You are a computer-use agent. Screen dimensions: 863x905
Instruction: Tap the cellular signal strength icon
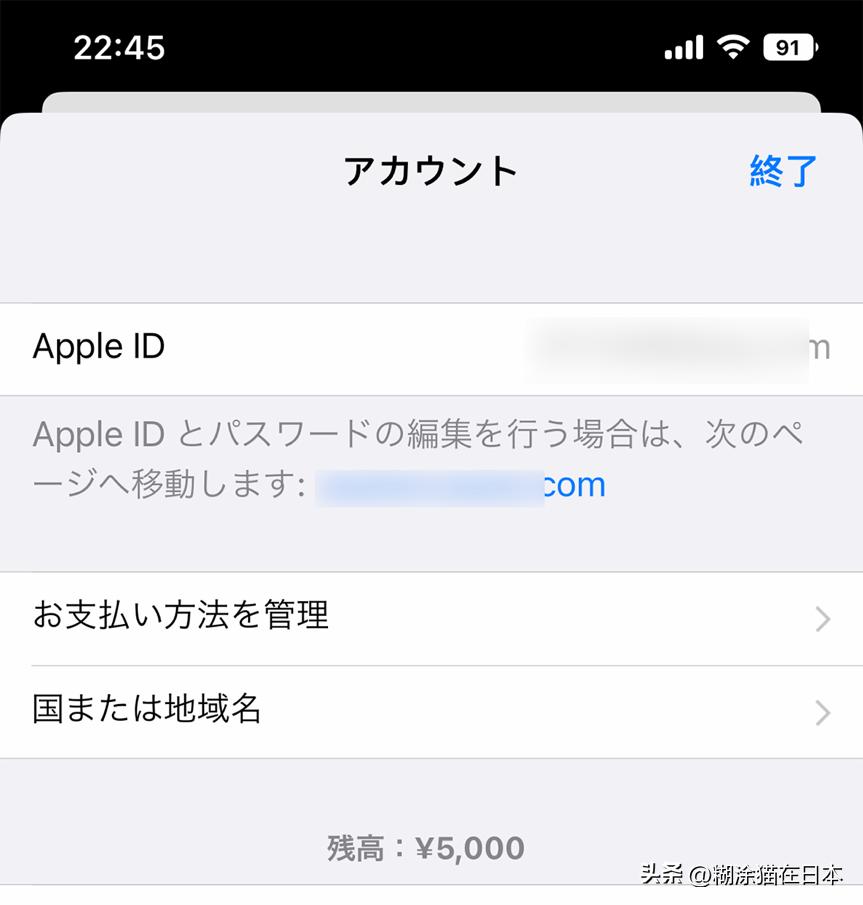coord(682,46)
